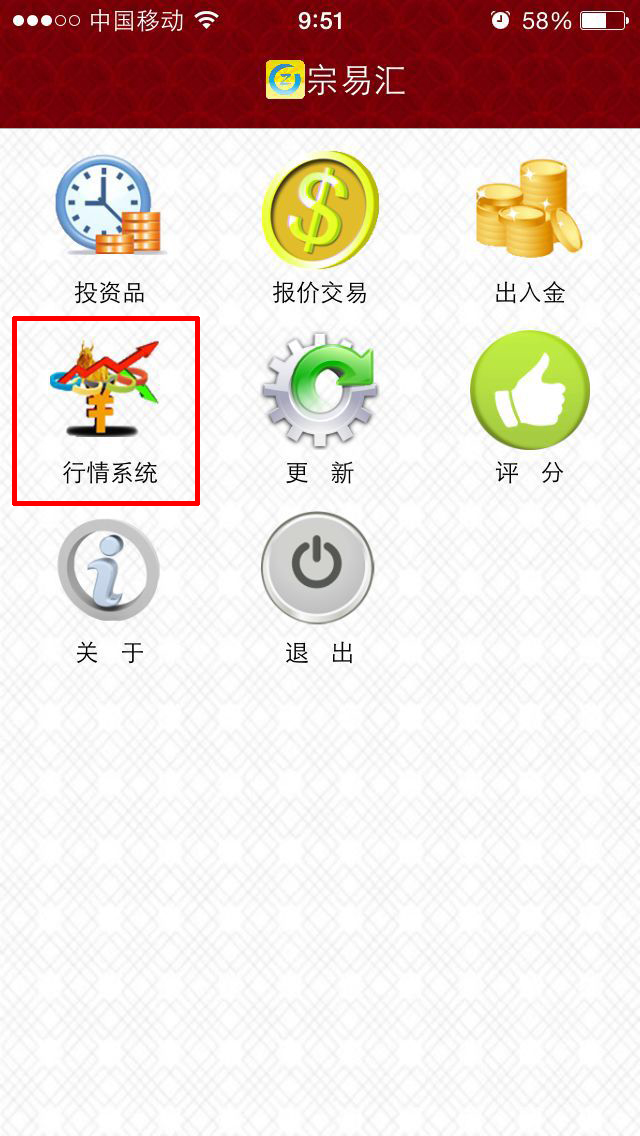The width and height of the screenshot is (640, 1136).
Task: Tap the 更新 update gear icon
Action: click(319, 390)
